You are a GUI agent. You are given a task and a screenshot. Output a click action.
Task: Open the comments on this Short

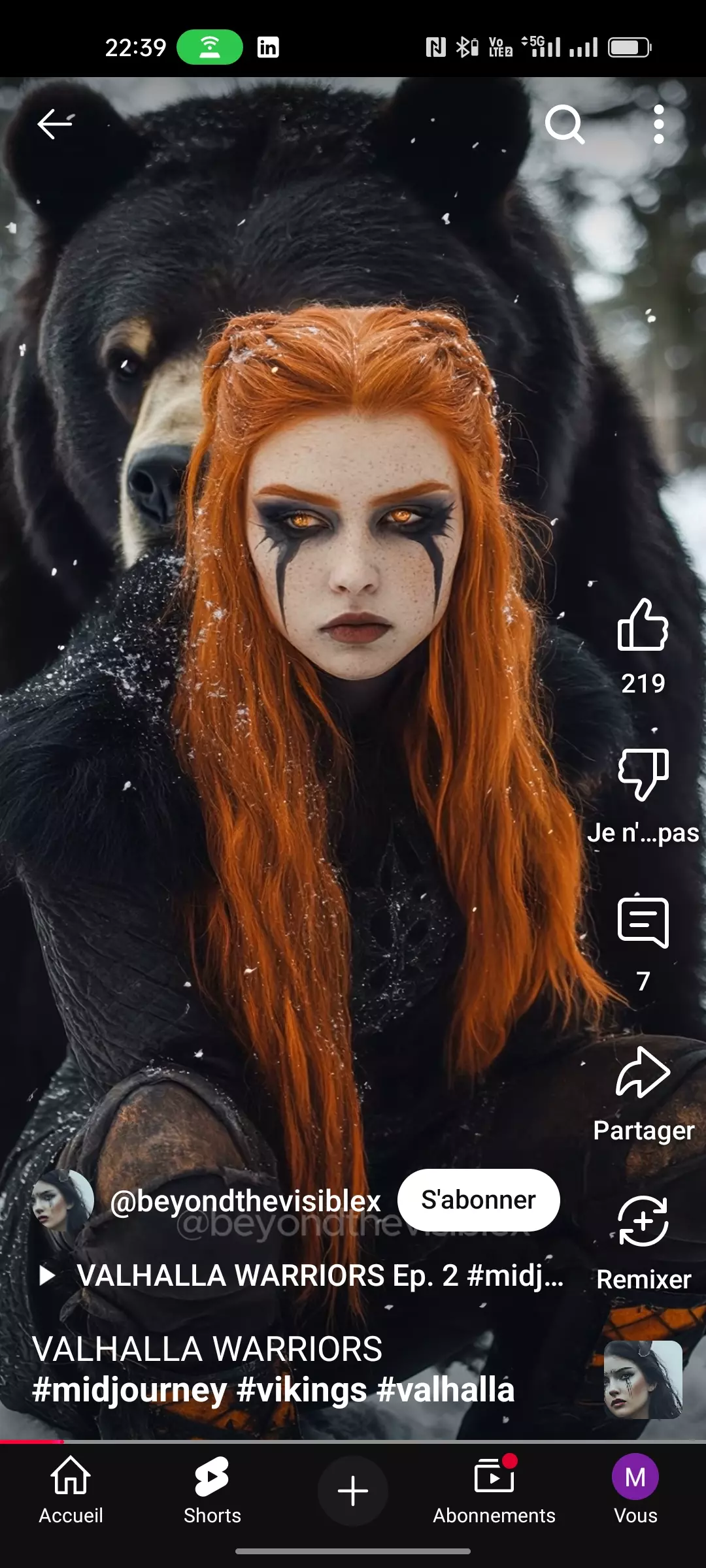pyautogui.click(x=643, y=924)
